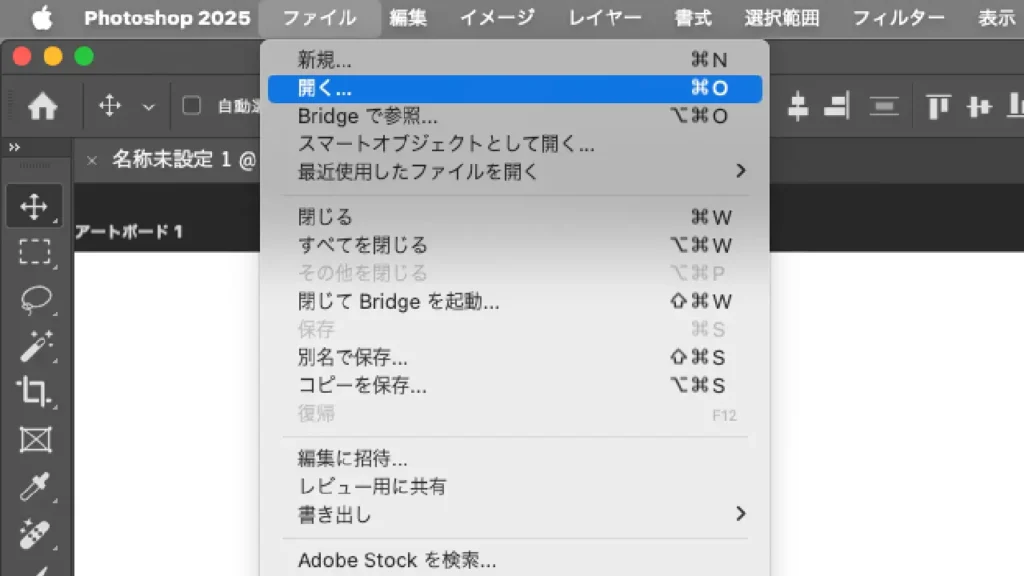The height and width of the screenshot is (576, 1024).
Task: Choose レビュー用に共有 menu item
Action: [x=372, y=487]
